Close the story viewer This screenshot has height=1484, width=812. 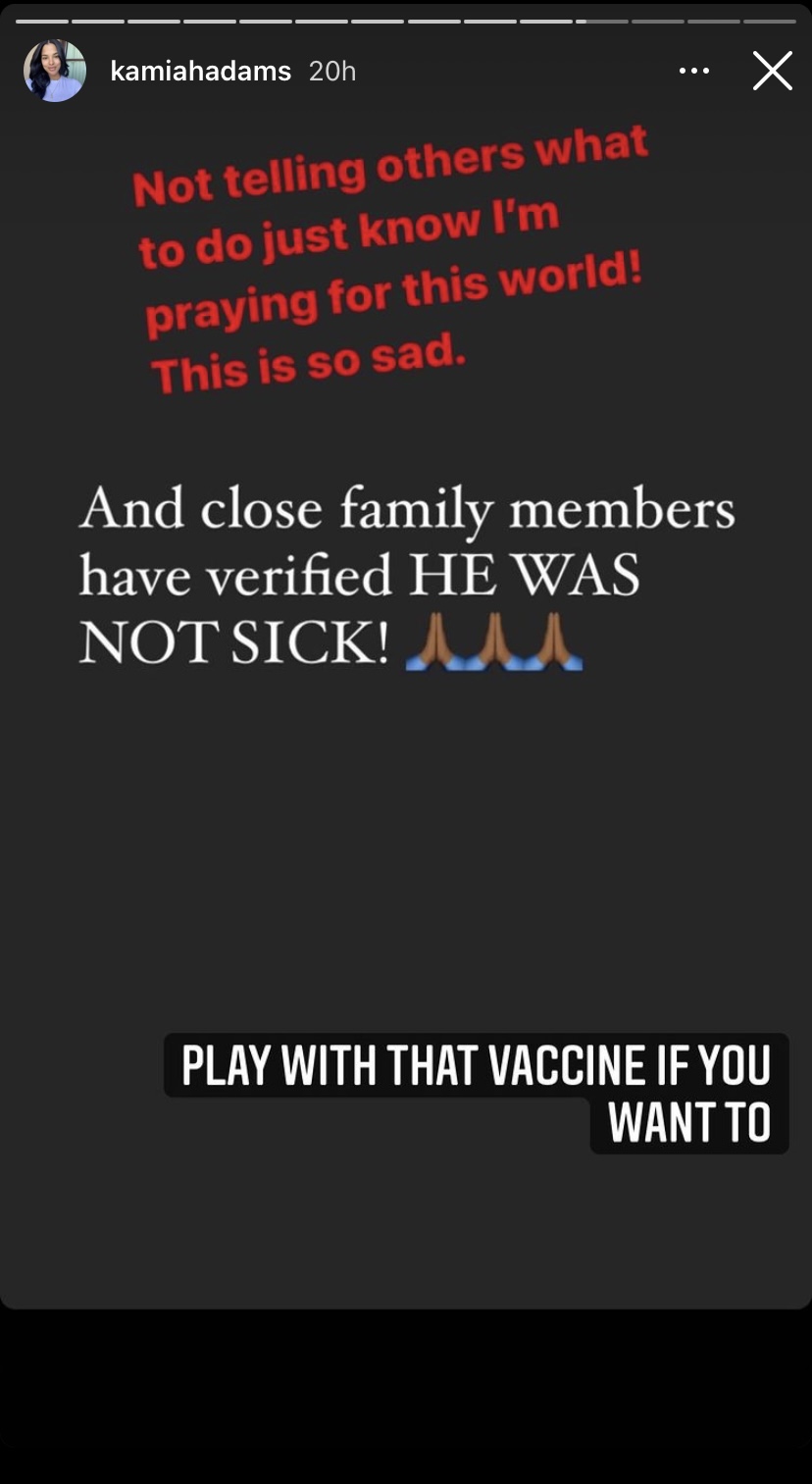click(772, 71)
